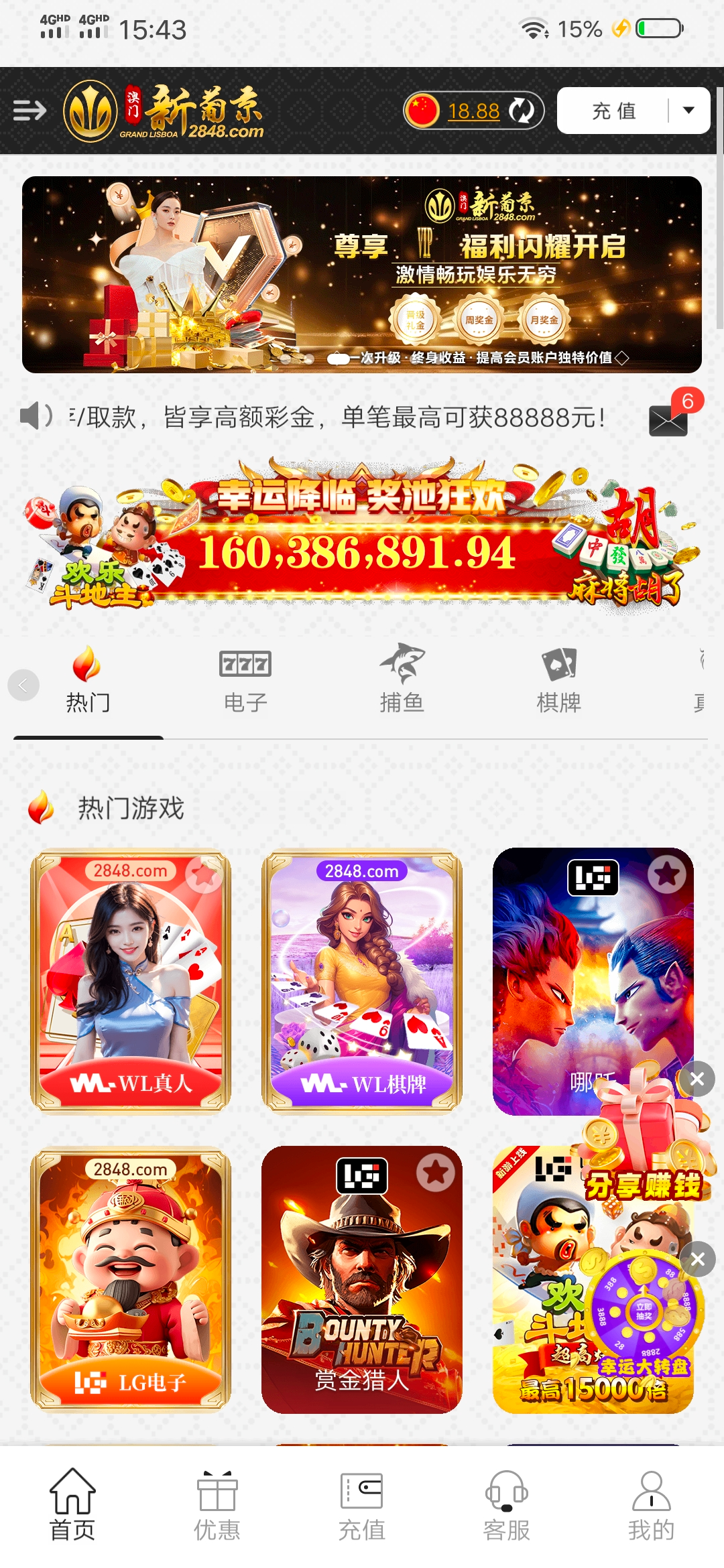Refresh the 18.88 balance

[522, 111]
